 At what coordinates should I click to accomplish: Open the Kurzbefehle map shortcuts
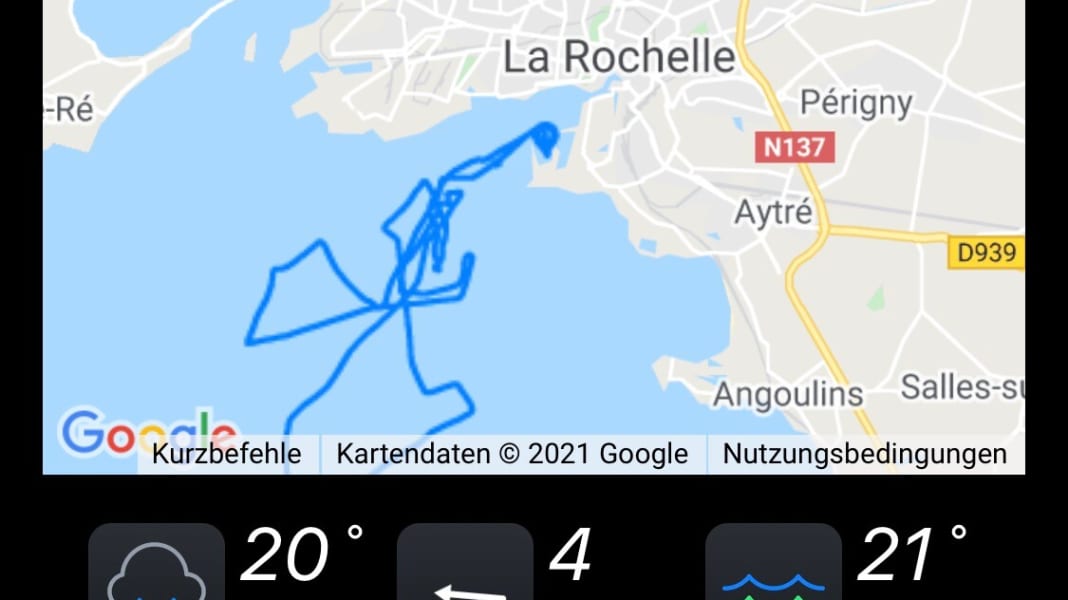coord(226,454)
